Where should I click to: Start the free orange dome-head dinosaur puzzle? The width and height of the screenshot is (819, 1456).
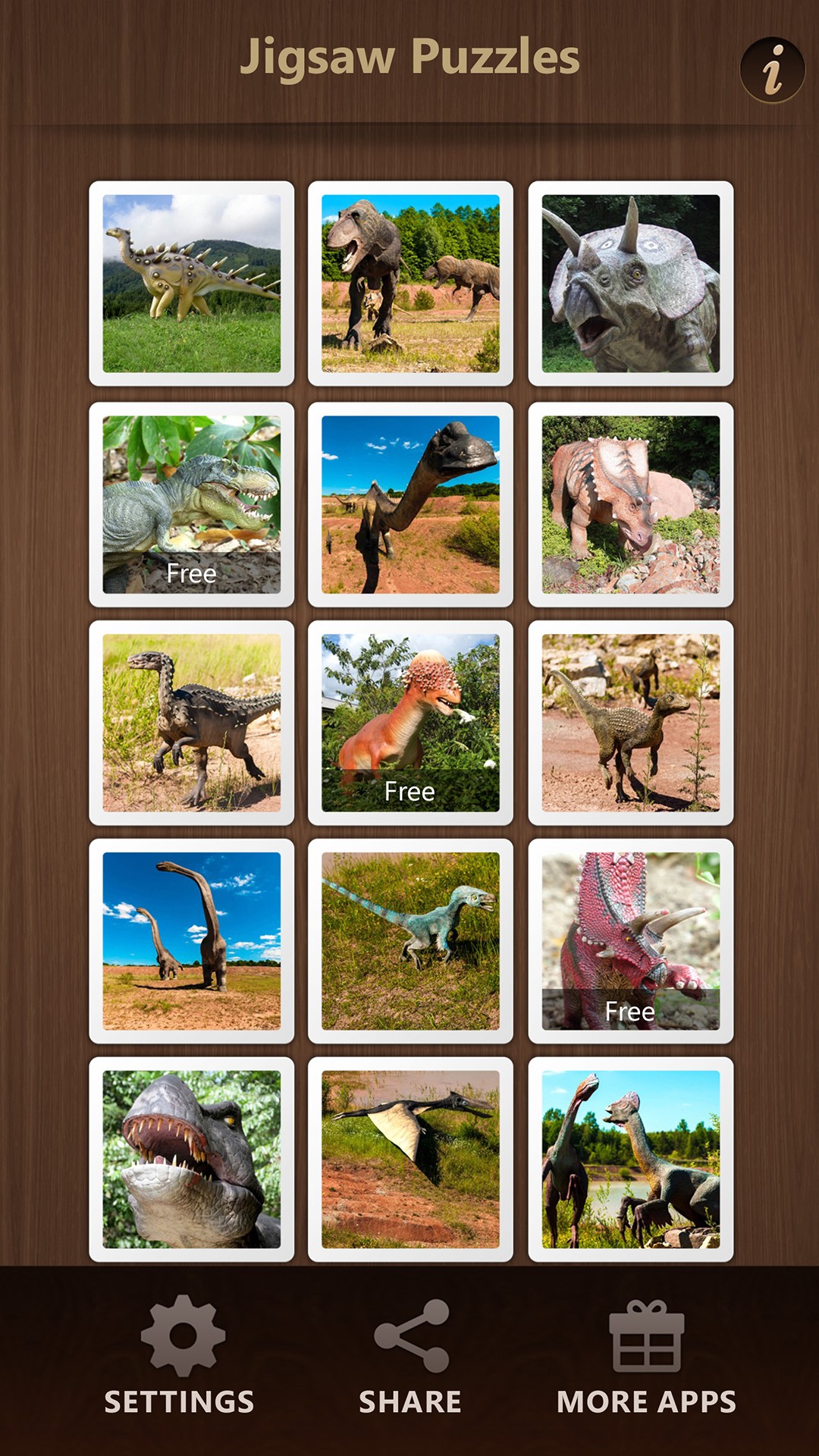tap(410, 723)
